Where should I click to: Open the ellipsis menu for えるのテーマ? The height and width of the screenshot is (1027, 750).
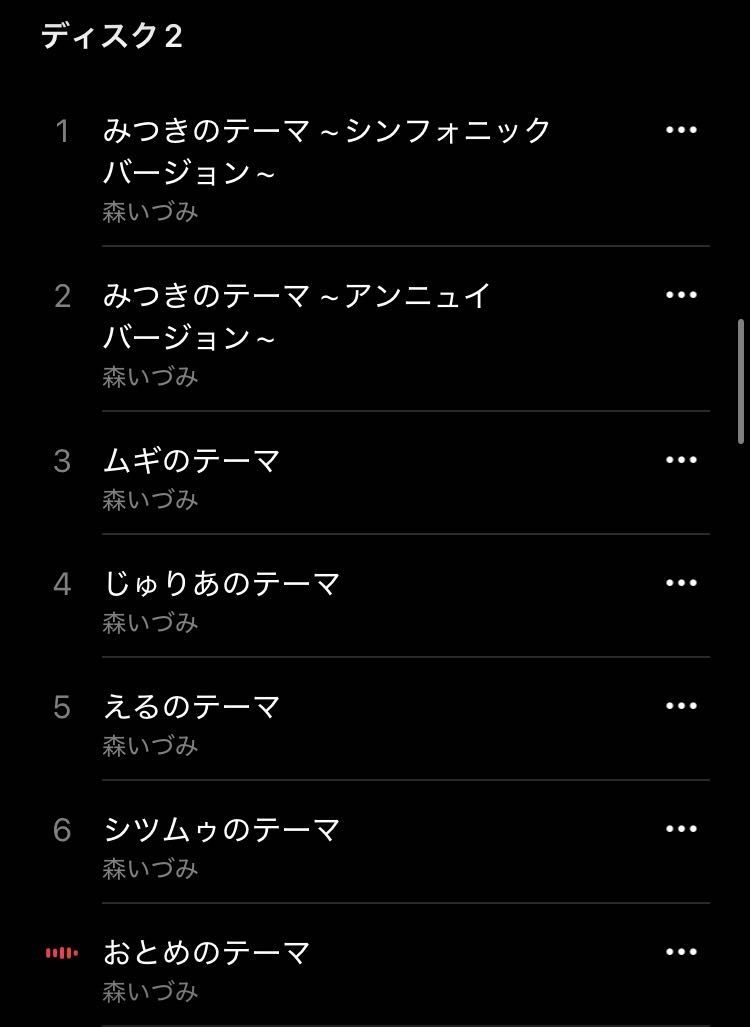tap(681, 706)
